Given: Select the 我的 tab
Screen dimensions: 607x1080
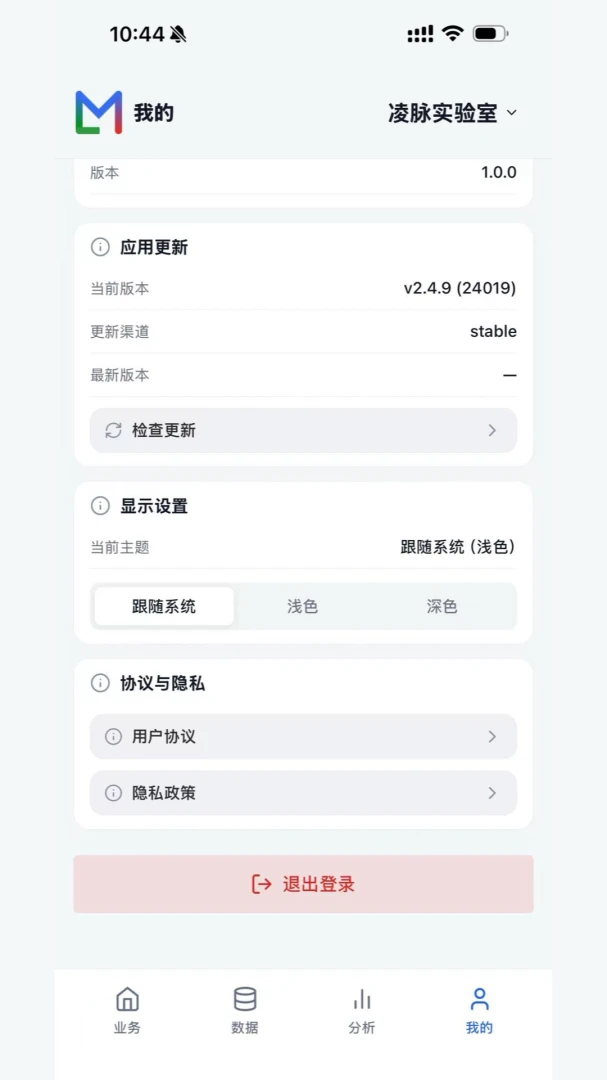Looking at the screenshot, I should tap(480, 1010).
